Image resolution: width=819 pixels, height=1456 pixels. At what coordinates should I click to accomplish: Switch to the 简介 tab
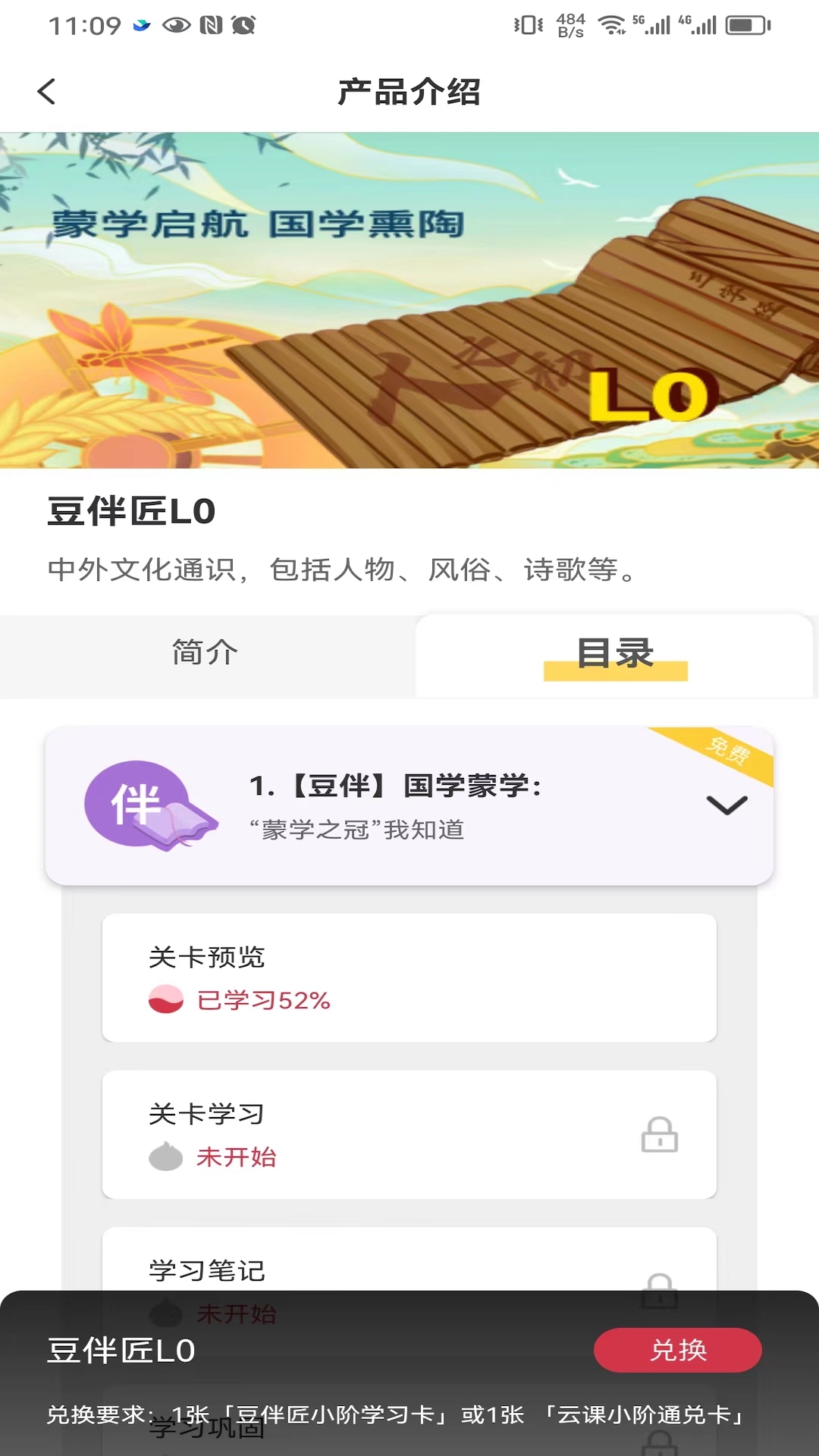[x=202, y=653]
